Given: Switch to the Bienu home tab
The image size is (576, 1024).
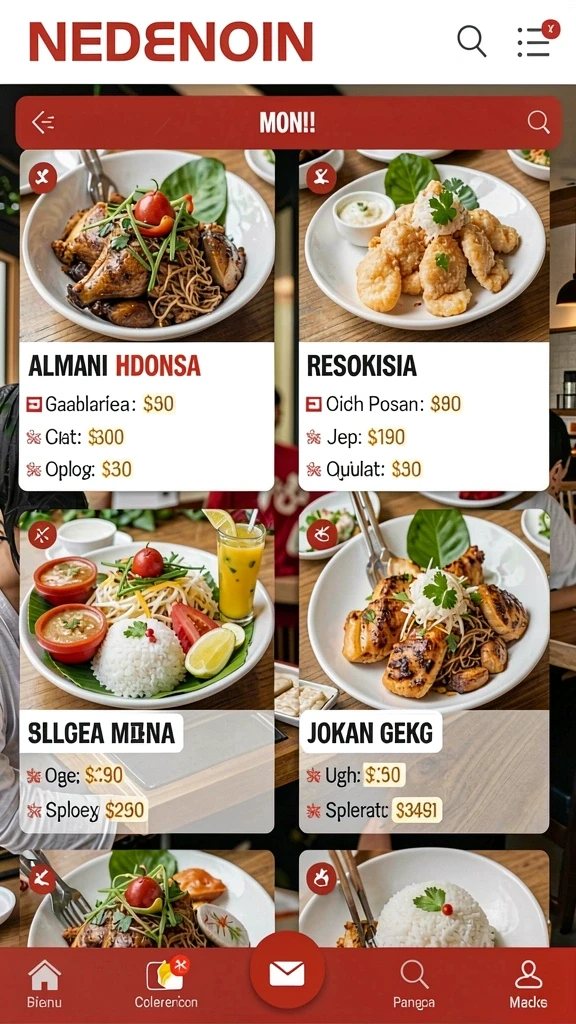Looking at the screenshot, I should (x=44, y=984).
